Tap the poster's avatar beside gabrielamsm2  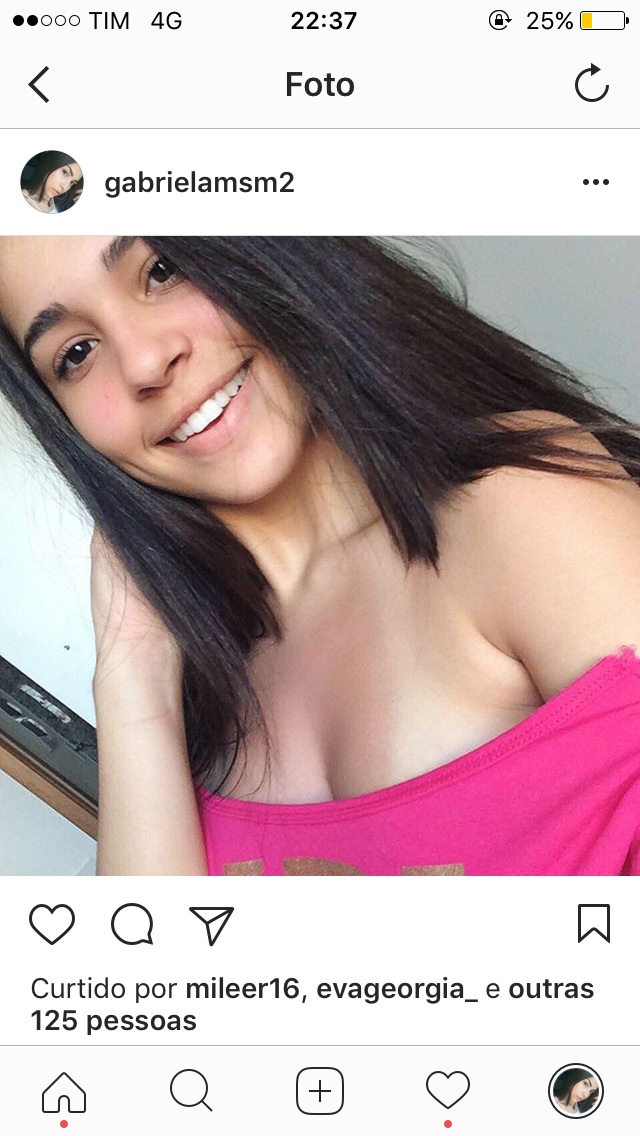52,182
